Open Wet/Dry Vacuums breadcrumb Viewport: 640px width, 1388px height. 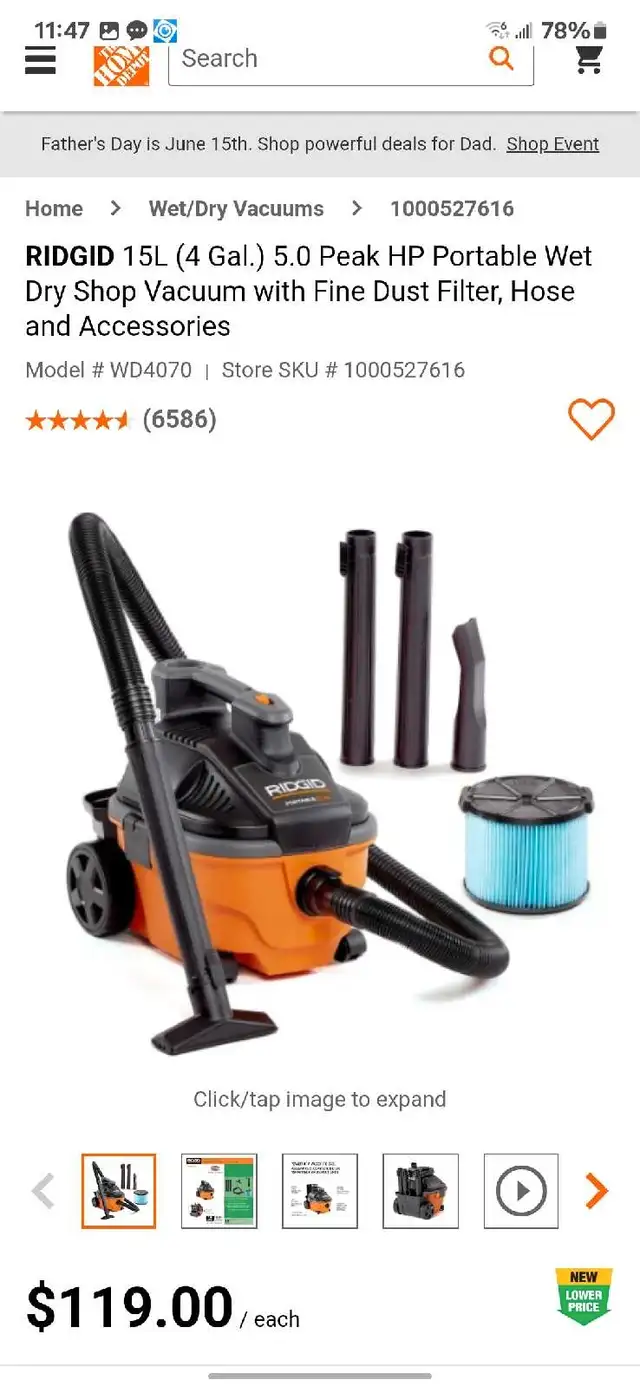236,209
